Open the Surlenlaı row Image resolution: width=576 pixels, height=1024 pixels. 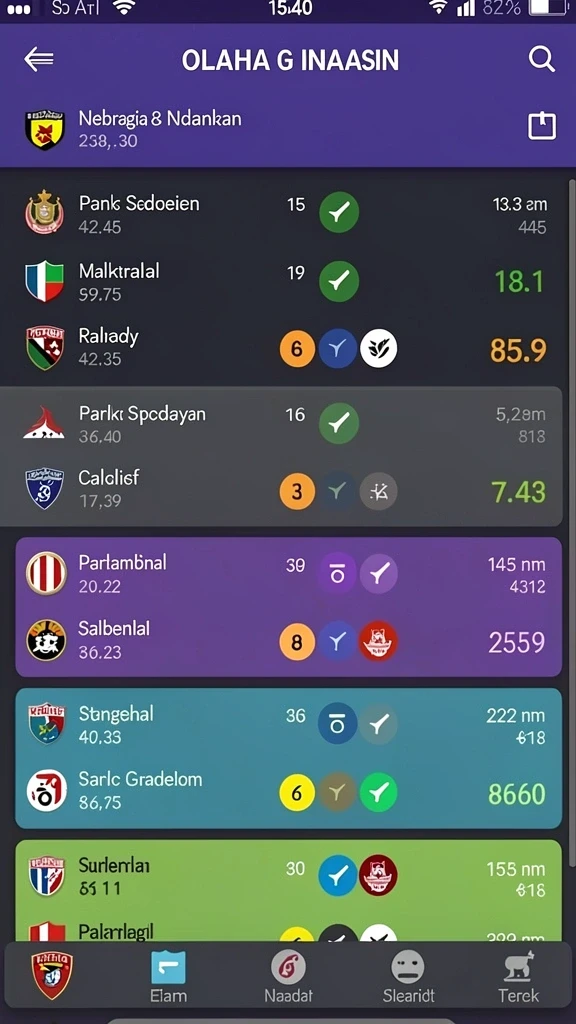[288, 876]
